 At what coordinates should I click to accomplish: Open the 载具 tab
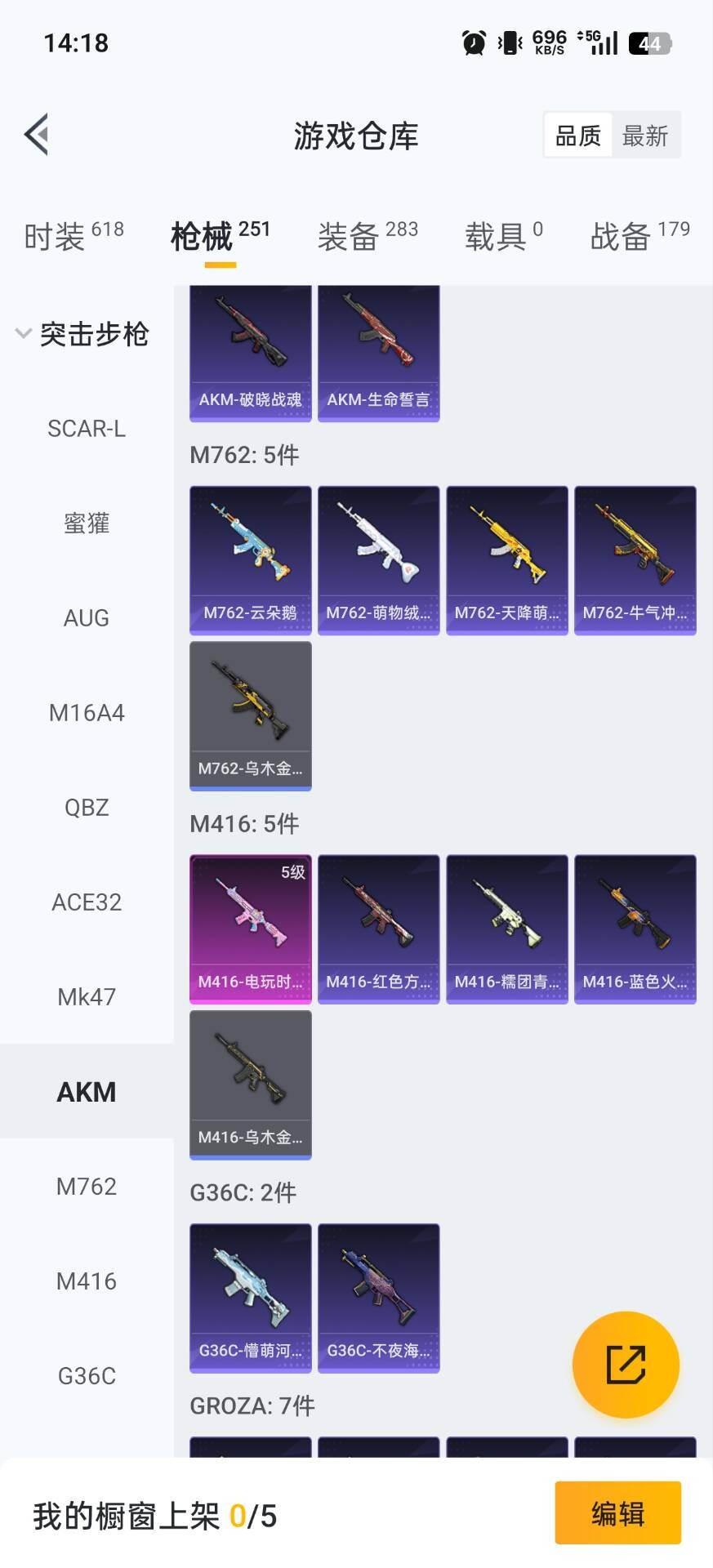pos(503,236)
